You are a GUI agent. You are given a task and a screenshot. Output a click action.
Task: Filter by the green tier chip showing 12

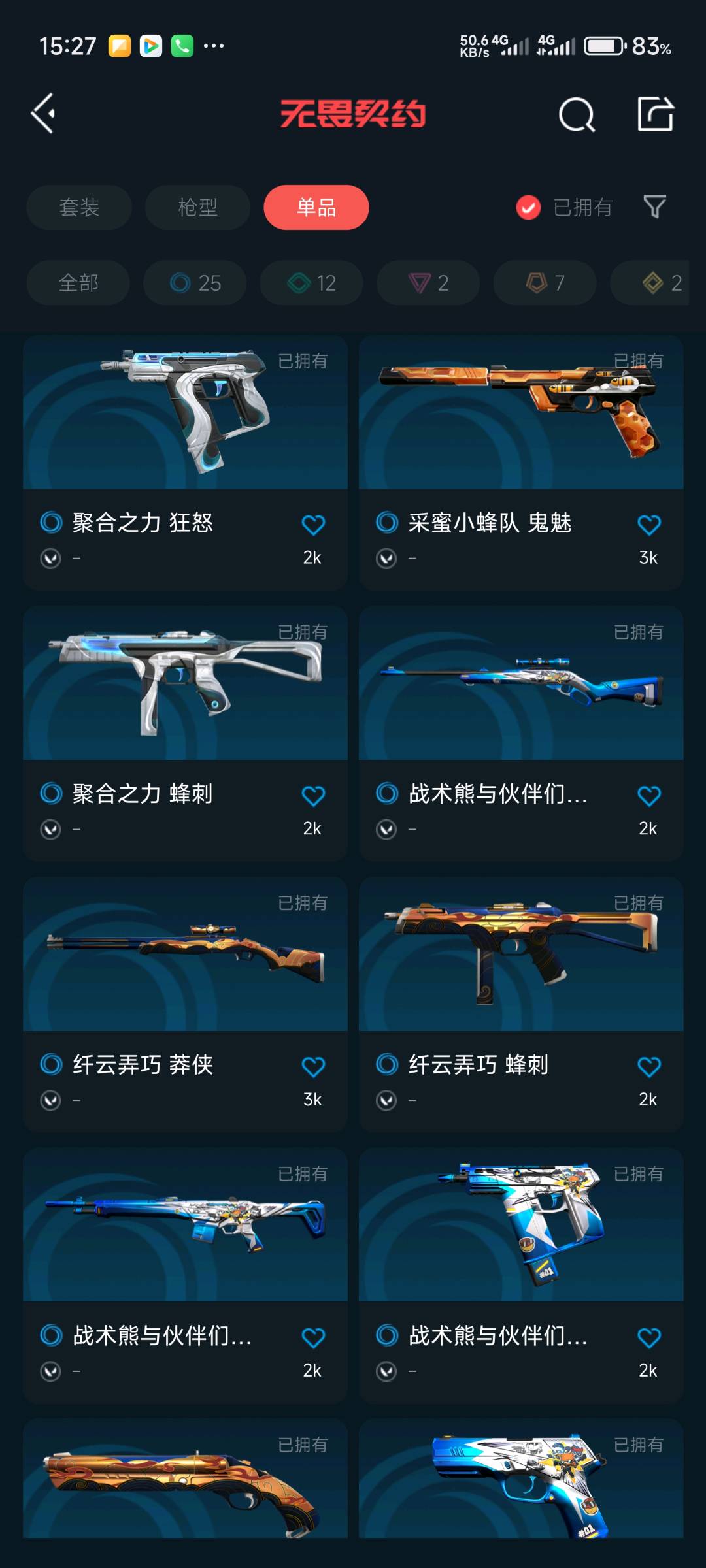[311, 283]
